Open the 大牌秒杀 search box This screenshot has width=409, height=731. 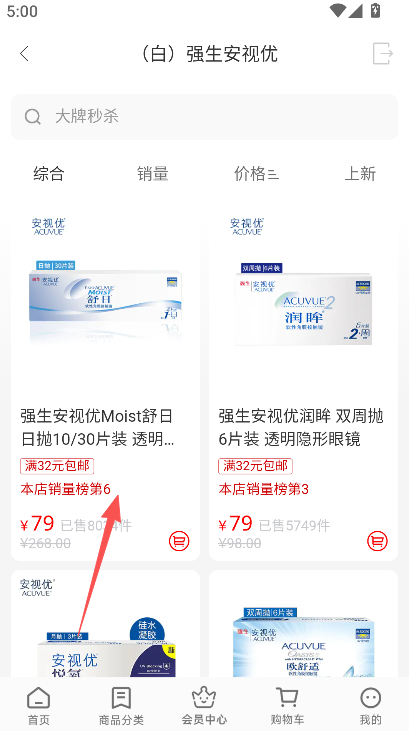[204, 117]
